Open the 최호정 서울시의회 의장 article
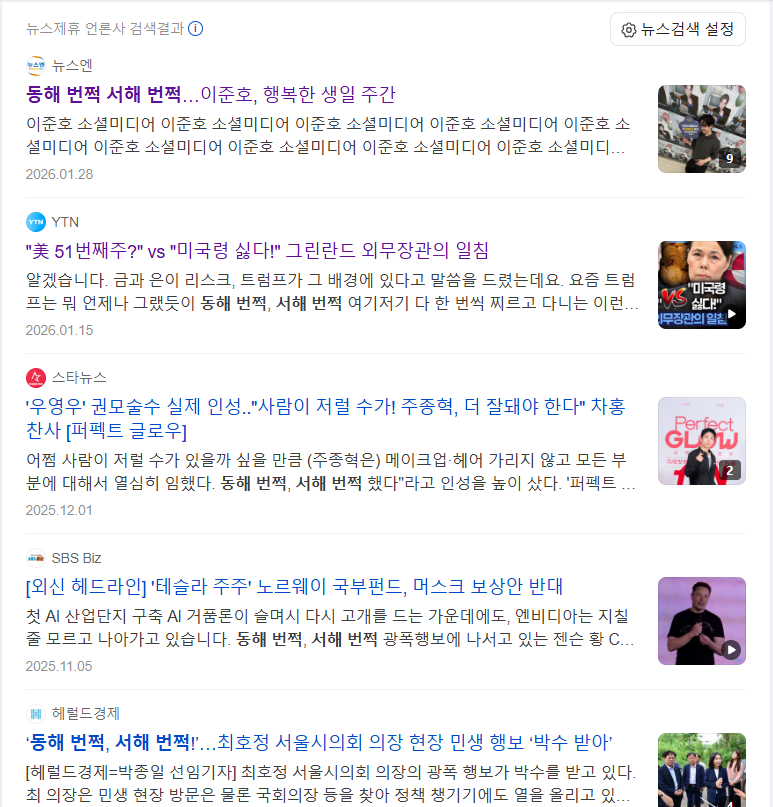The width and height of the screenshot is (773, 807). click(x=320, y=743)
